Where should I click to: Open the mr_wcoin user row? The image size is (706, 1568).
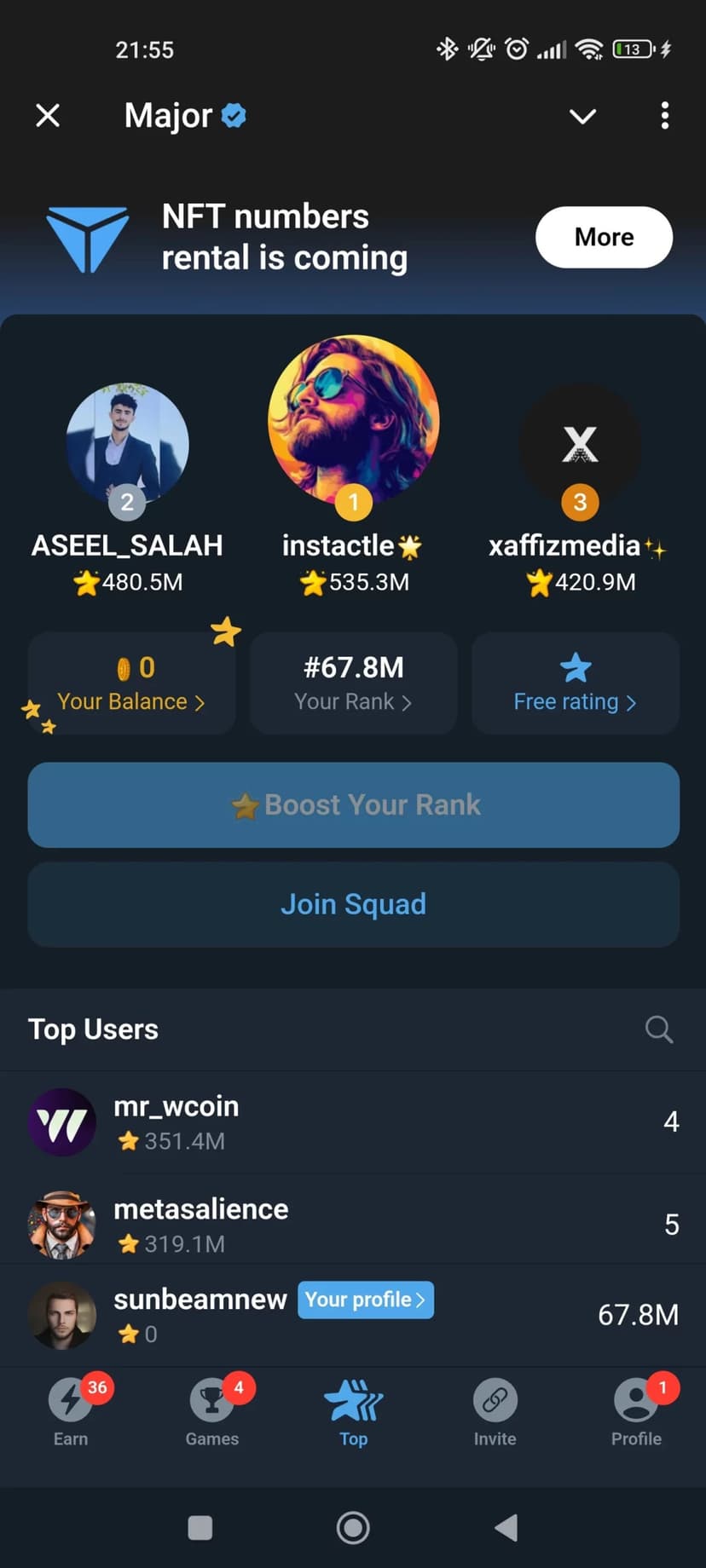pos(353,1122)
